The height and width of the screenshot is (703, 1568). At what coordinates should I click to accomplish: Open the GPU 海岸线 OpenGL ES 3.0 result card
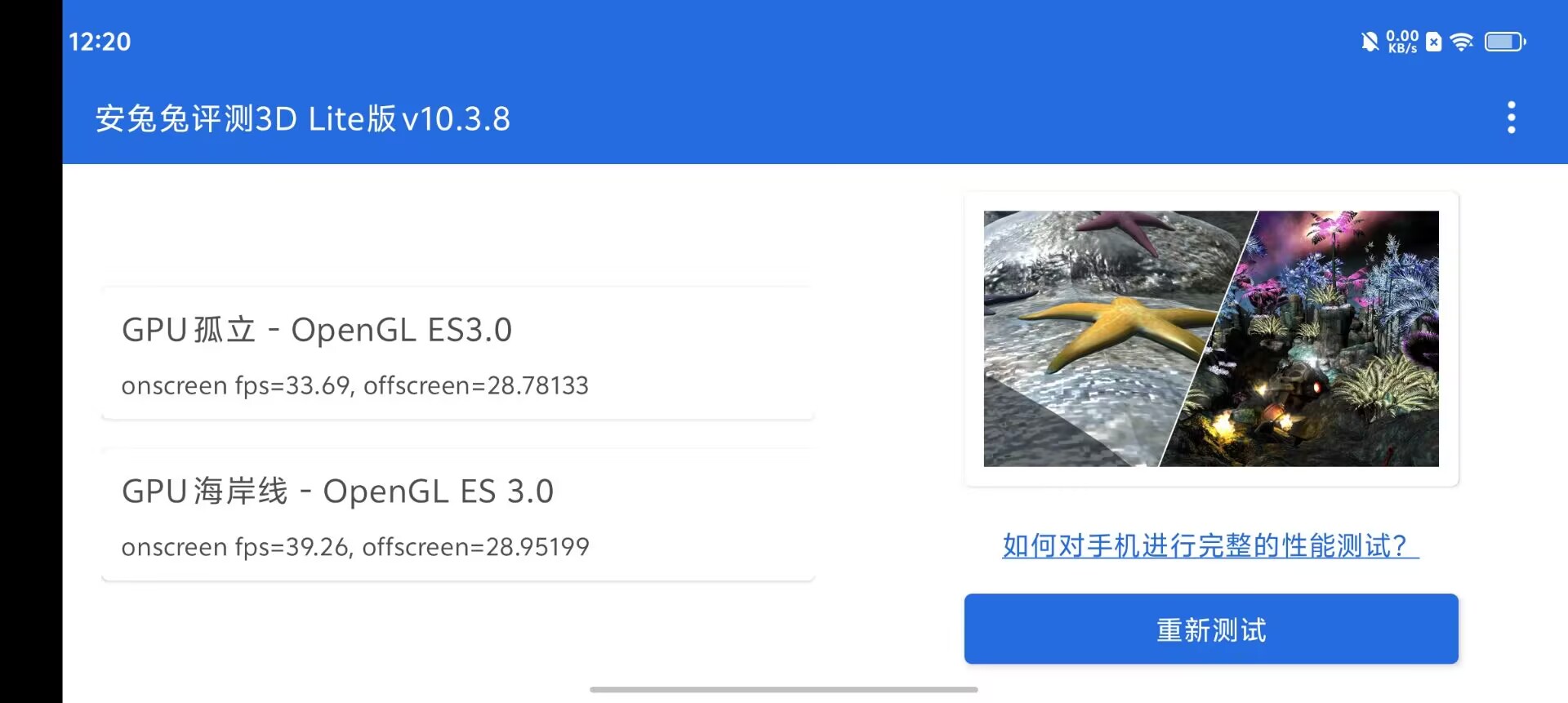[x=457, y=515]
